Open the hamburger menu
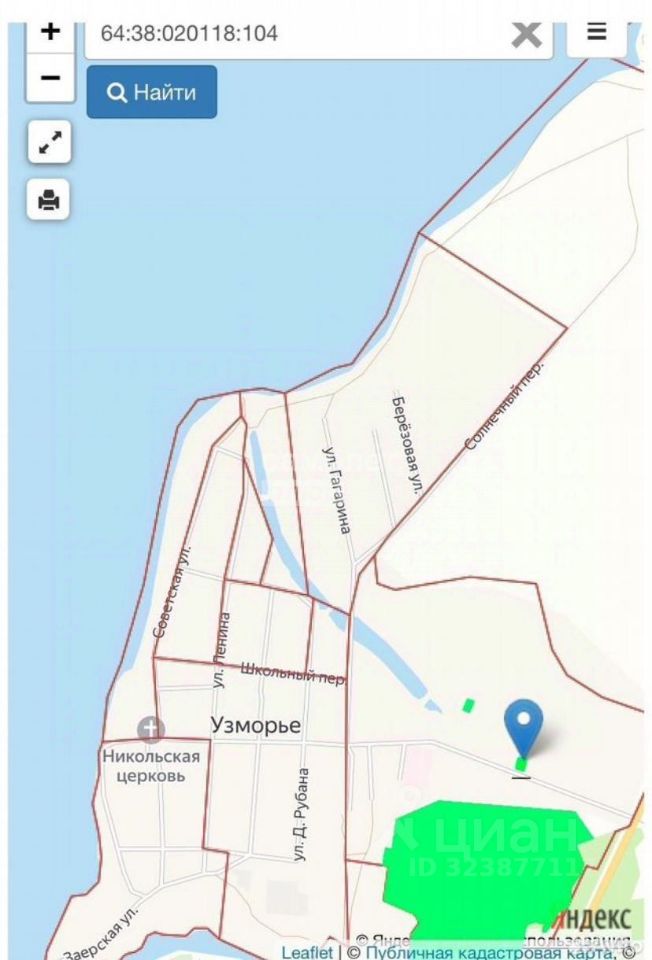 (597, 32)
